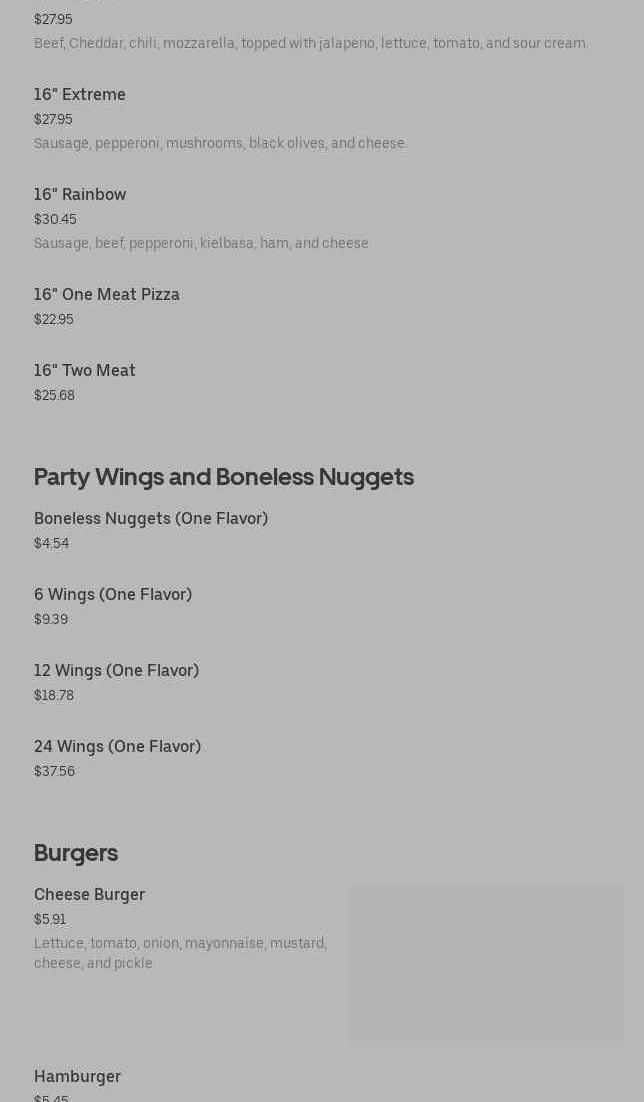The image size is (644, 1102).
Task: View the Hamburger menu item
Action: pos(77,1077)
